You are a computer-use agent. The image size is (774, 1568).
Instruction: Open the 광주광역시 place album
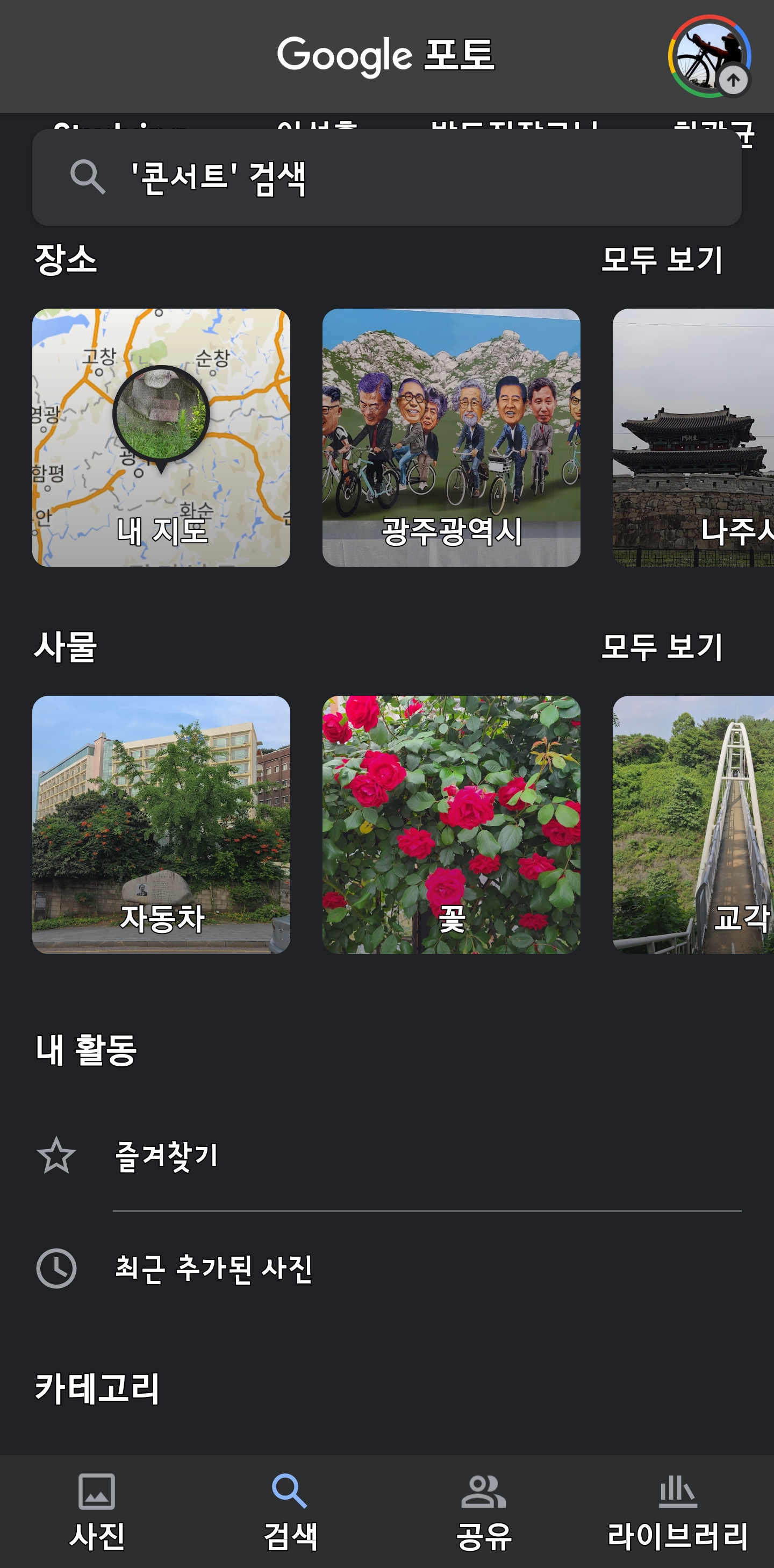(451, 437)
